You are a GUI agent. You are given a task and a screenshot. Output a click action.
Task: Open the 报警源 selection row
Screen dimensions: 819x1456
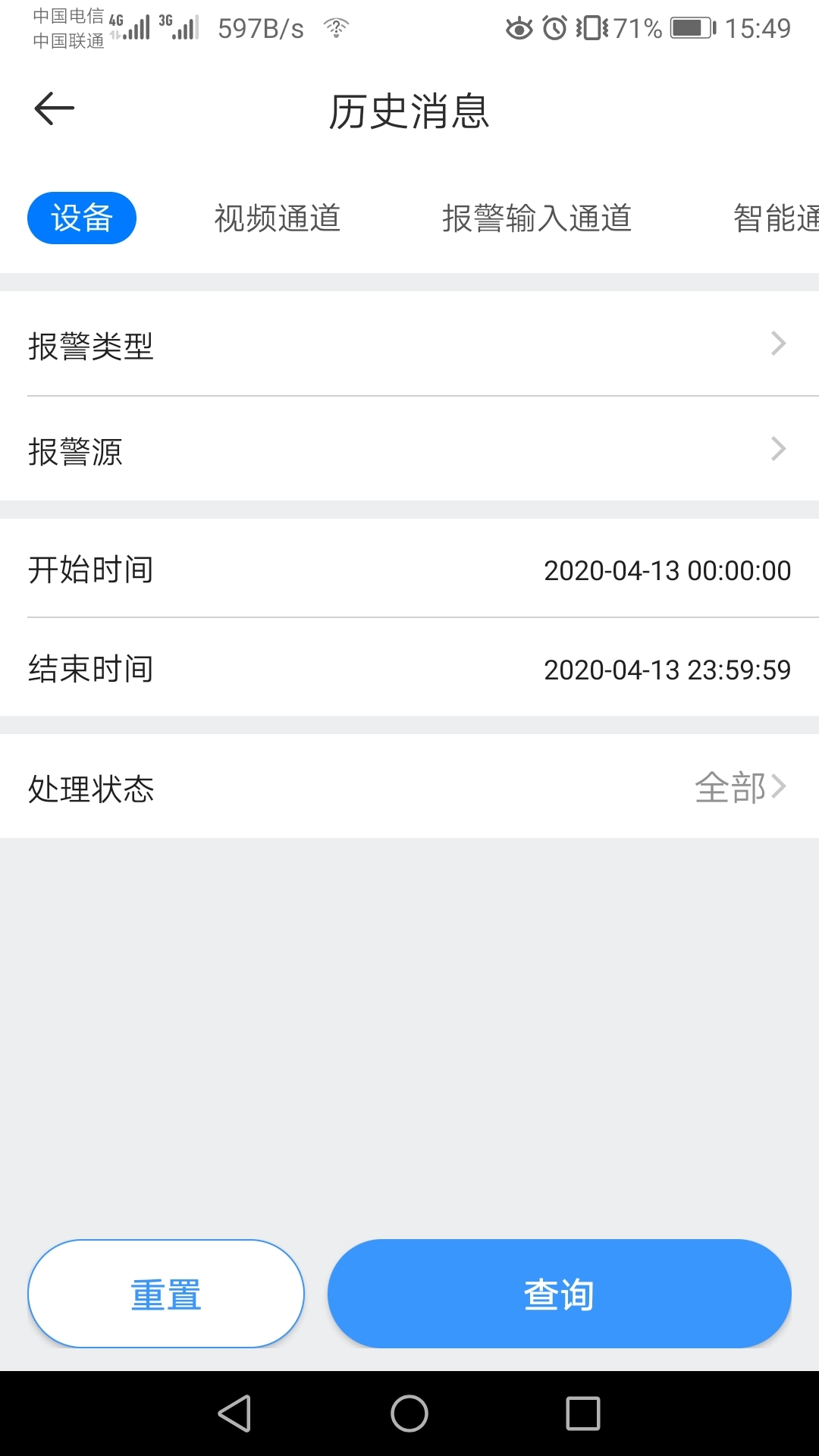coord(409,450)
